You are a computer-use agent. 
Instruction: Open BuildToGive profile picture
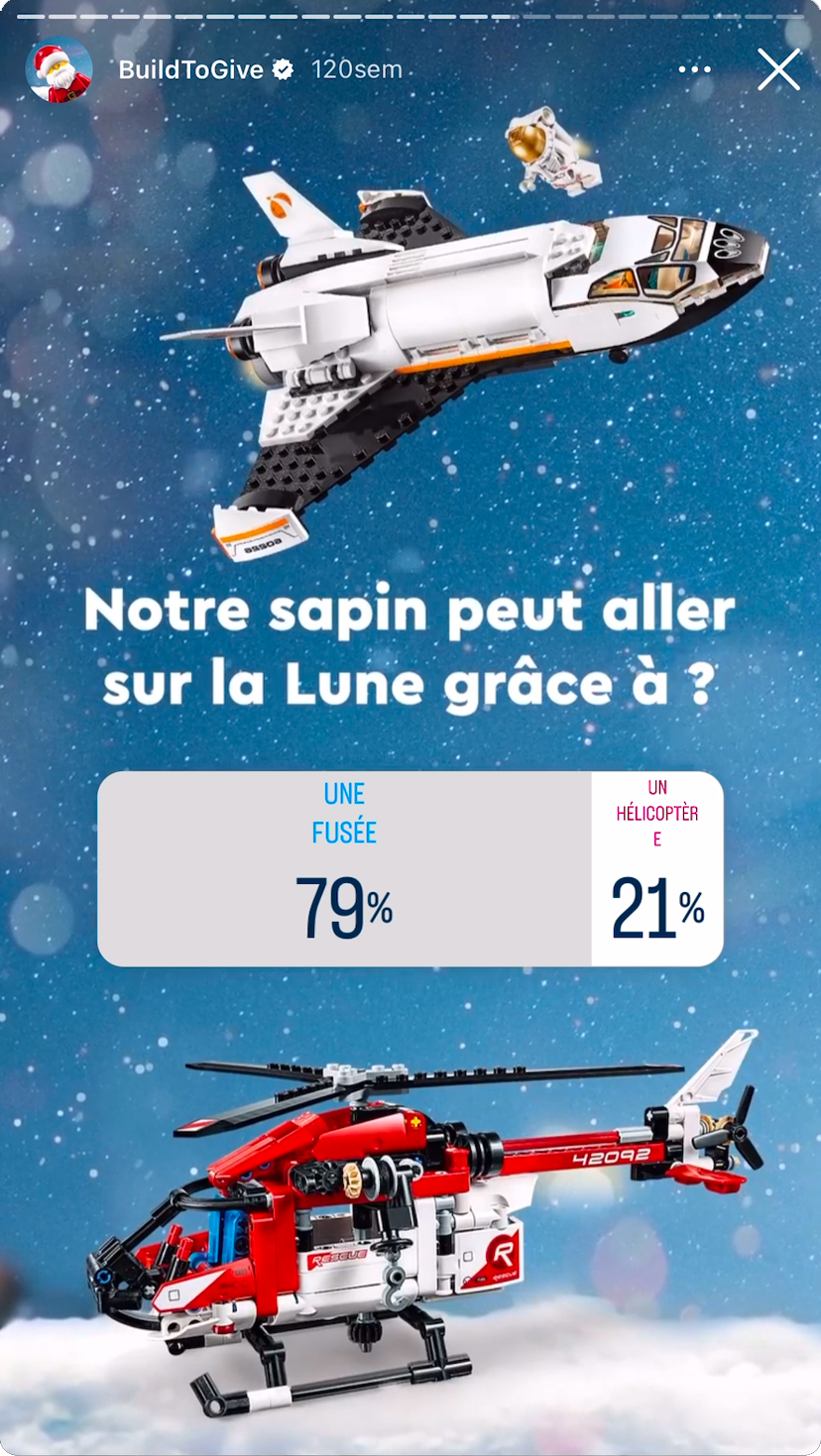point(59,70)
